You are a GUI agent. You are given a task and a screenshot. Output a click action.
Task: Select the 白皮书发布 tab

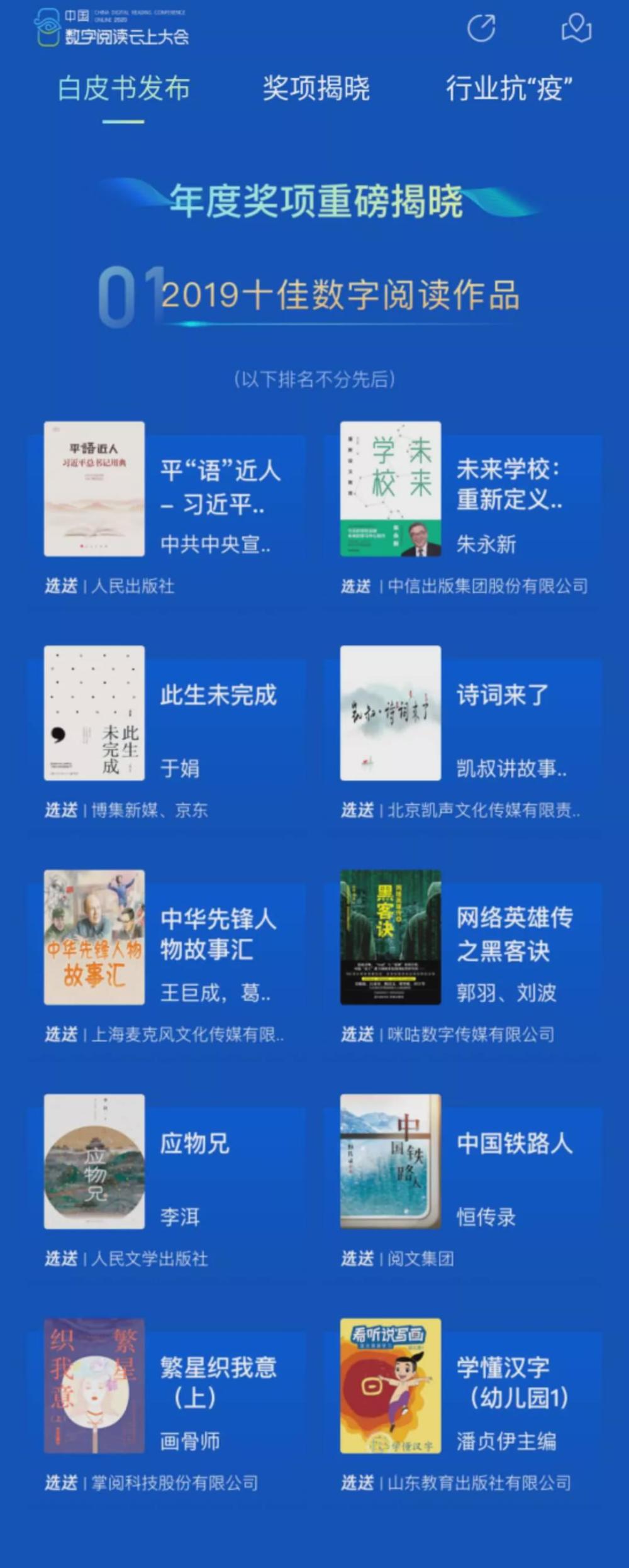point(124,88)
